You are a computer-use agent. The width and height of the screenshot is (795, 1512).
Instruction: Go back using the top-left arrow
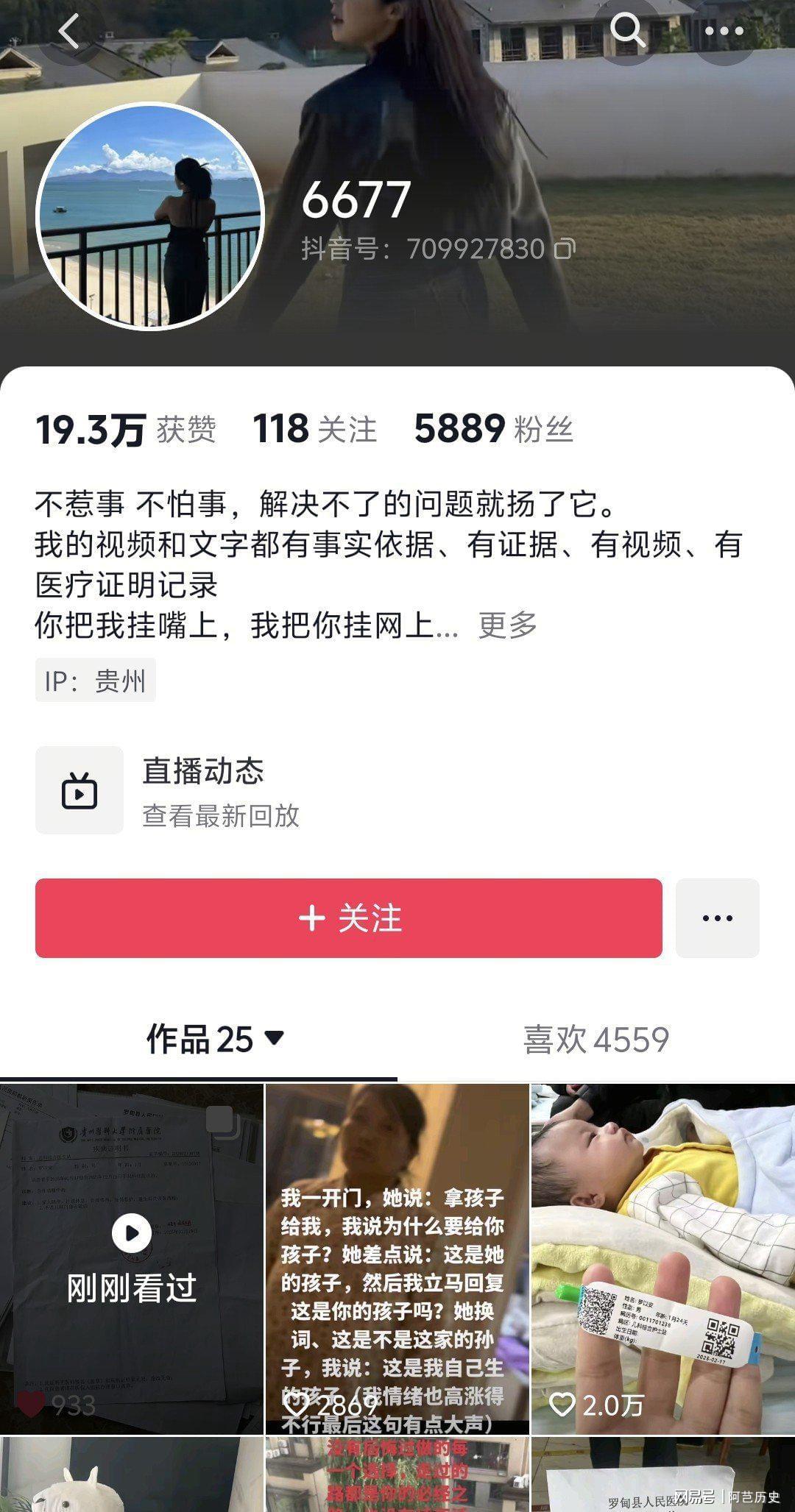(x=68, y=32)
